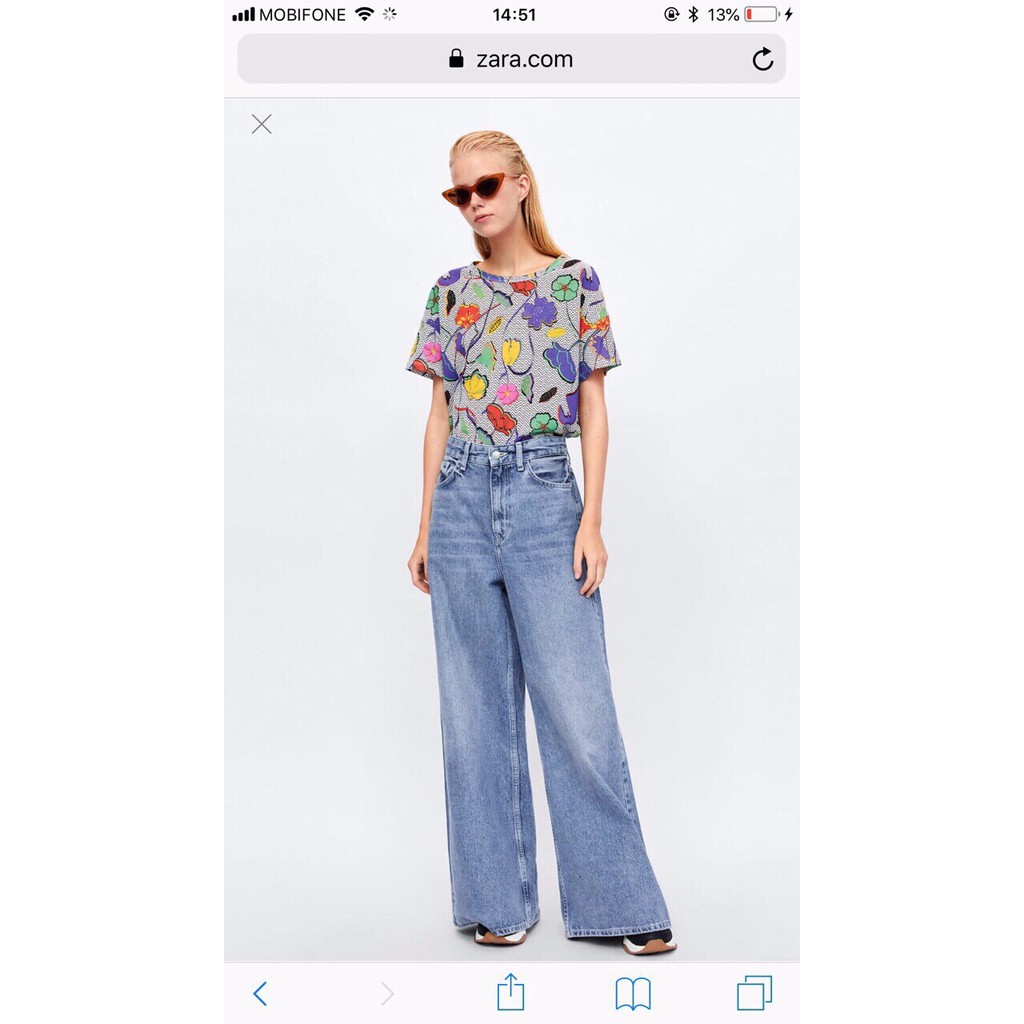Go back to the previous page
Viewport: 1024px width, 1024px height.
point(260,993)
